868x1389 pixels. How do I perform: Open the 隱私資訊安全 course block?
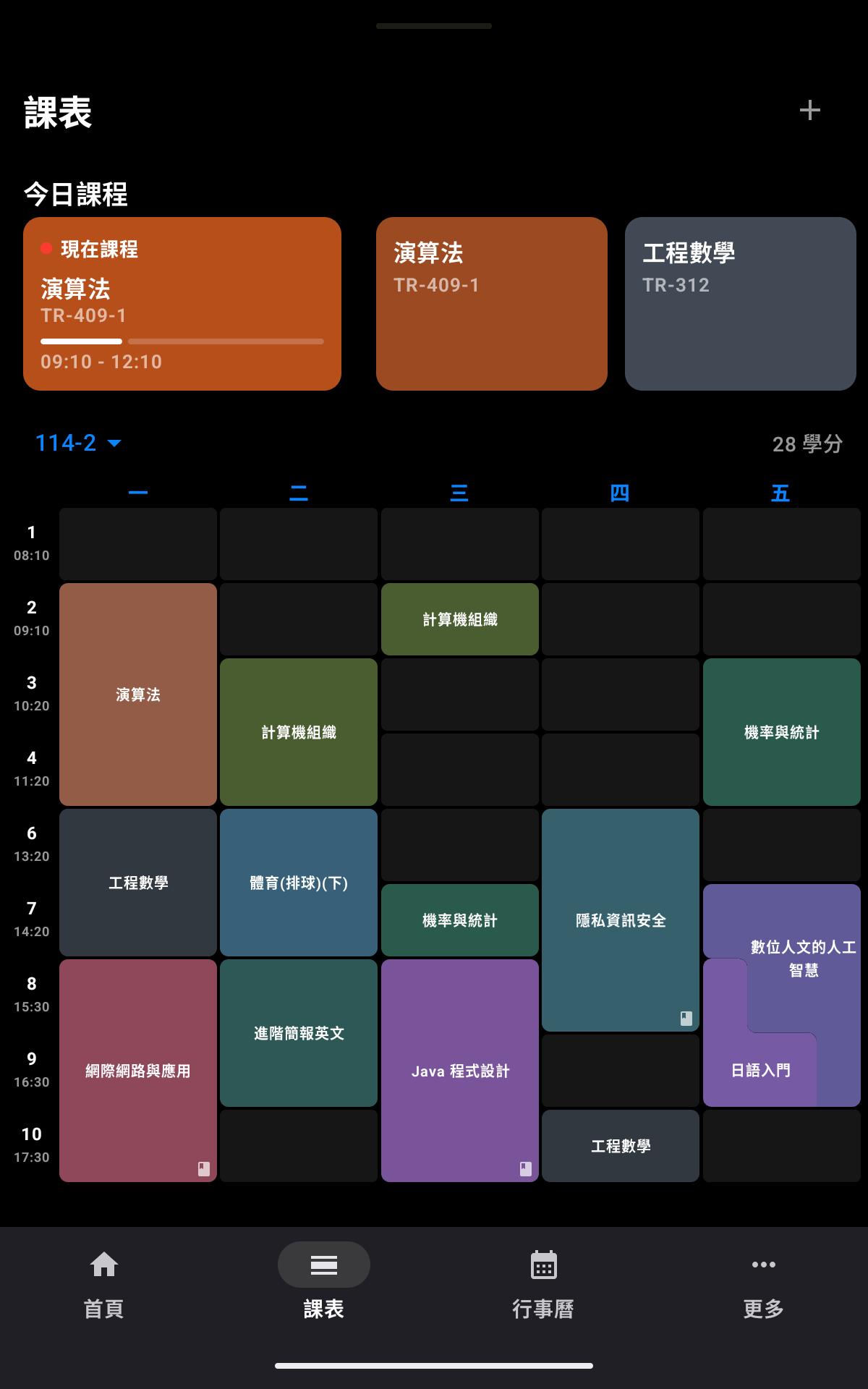coord(621,920)
